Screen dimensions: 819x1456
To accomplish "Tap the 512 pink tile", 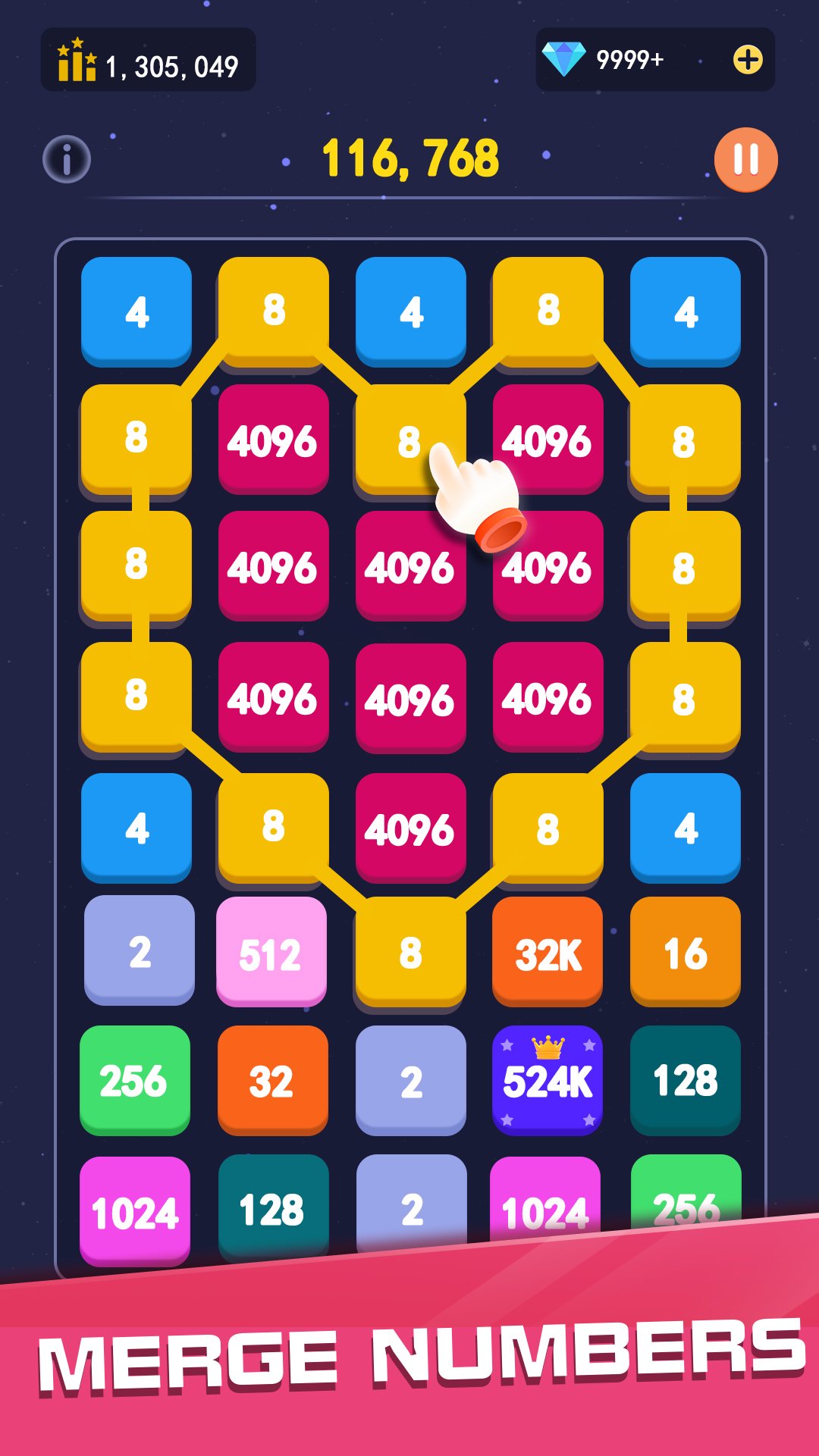I will coord(274,954).
